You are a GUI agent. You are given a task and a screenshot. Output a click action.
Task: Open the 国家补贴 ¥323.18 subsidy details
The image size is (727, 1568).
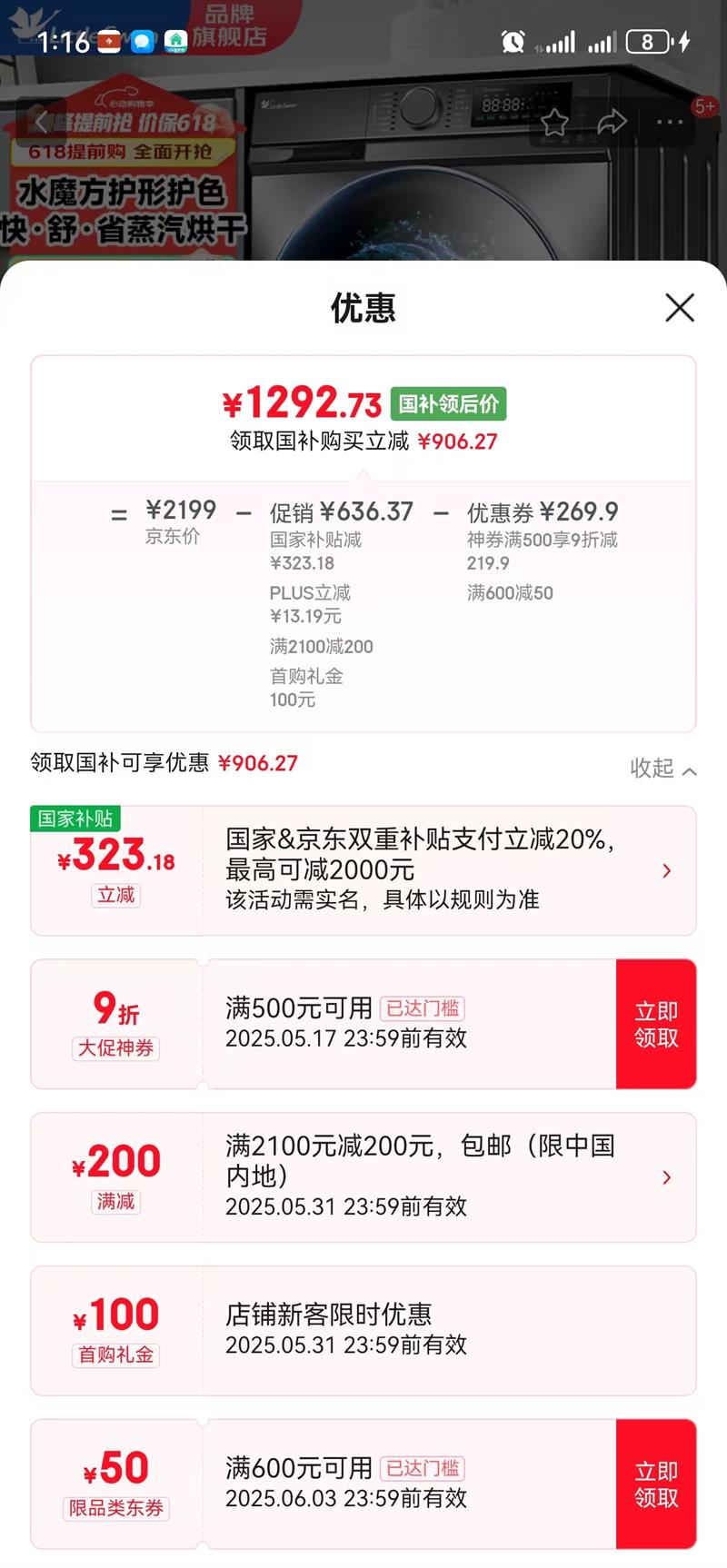[666, 871]
